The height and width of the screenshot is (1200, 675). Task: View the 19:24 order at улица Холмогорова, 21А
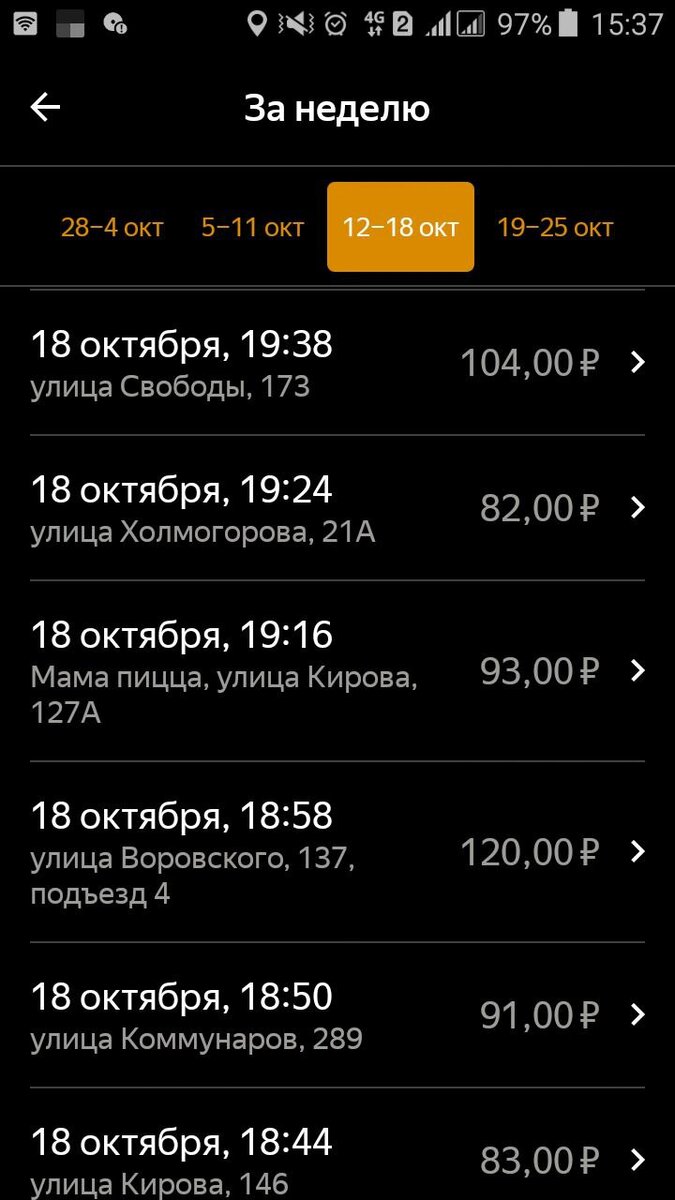coord(337,508)
